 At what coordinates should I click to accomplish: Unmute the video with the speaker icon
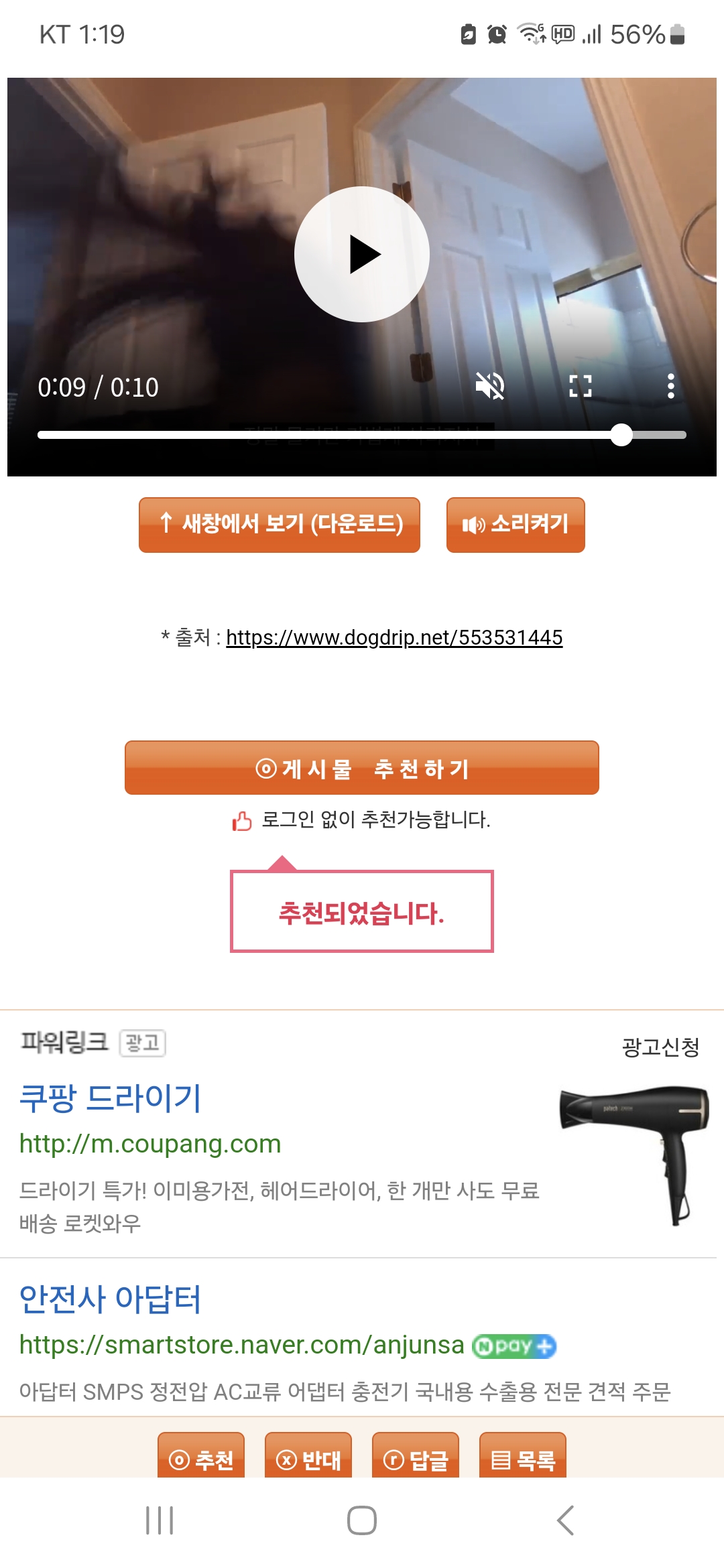click(490, 386)
